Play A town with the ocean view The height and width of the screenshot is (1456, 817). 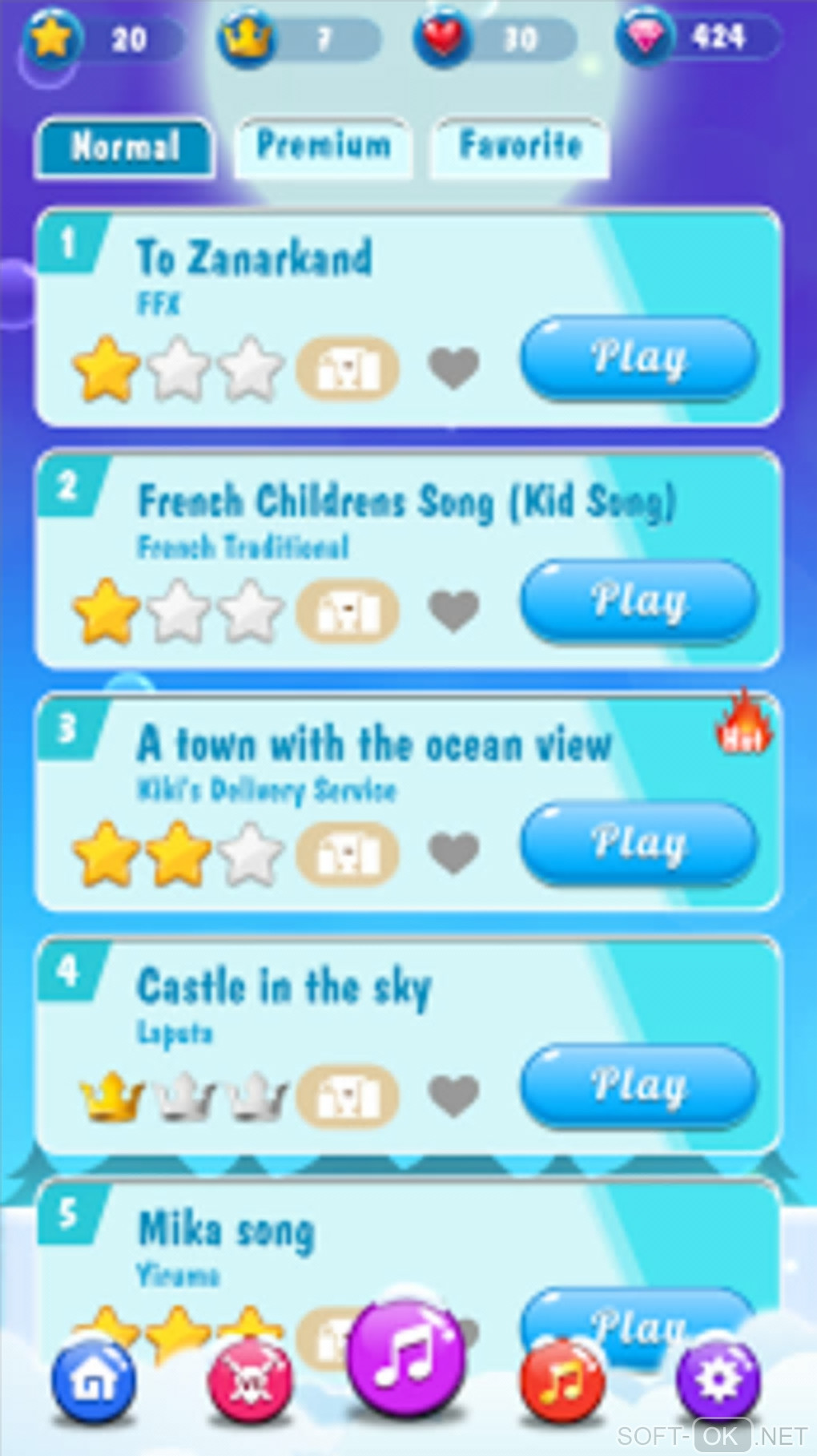coord(638,843)
